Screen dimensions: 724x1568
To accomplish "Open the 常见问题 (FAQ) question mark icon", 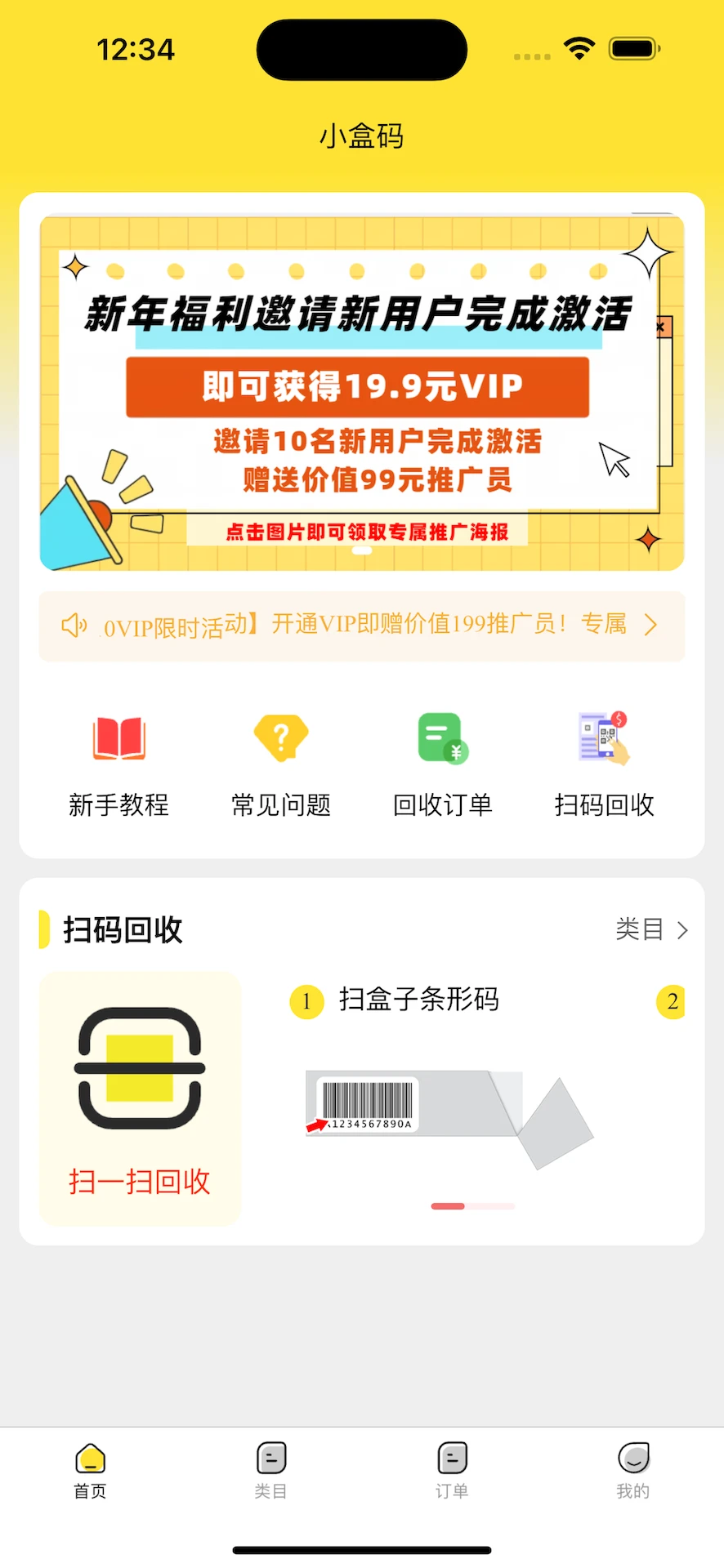I will pyautogui.click(x=281, y=737).
